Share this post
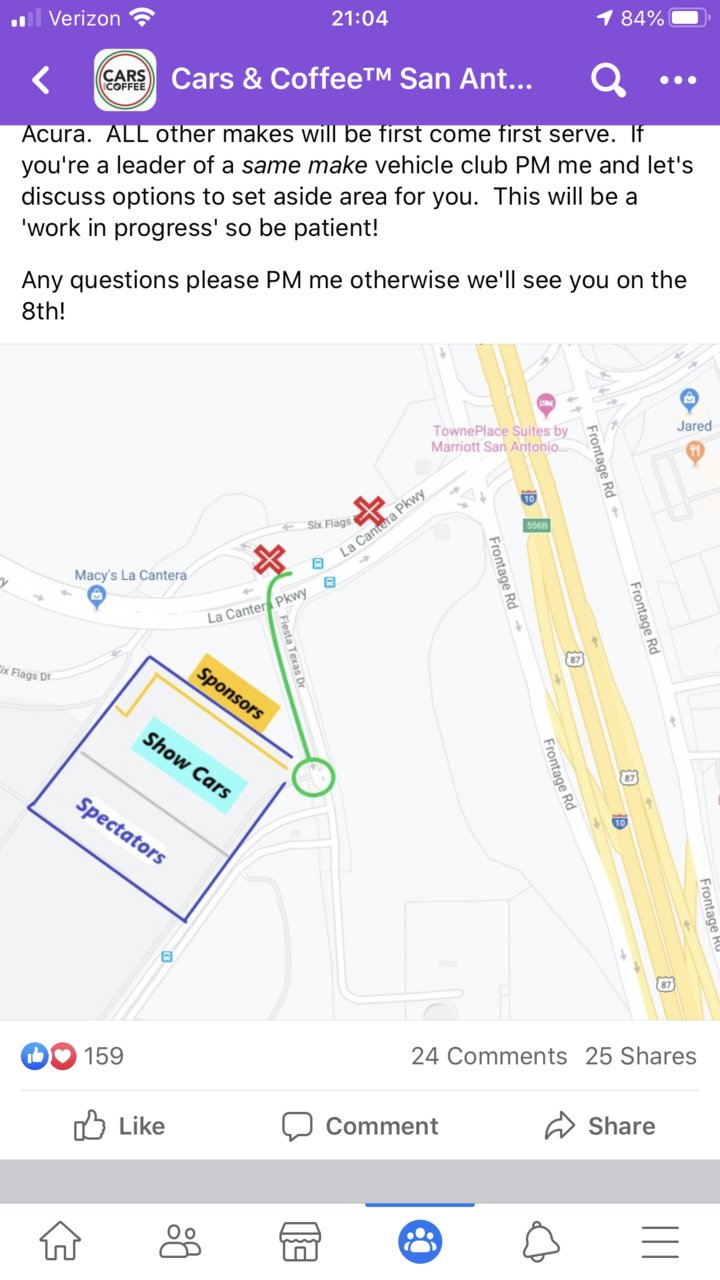The image size is (720, 1280). pyautogui.click(x=600, y=1126)
